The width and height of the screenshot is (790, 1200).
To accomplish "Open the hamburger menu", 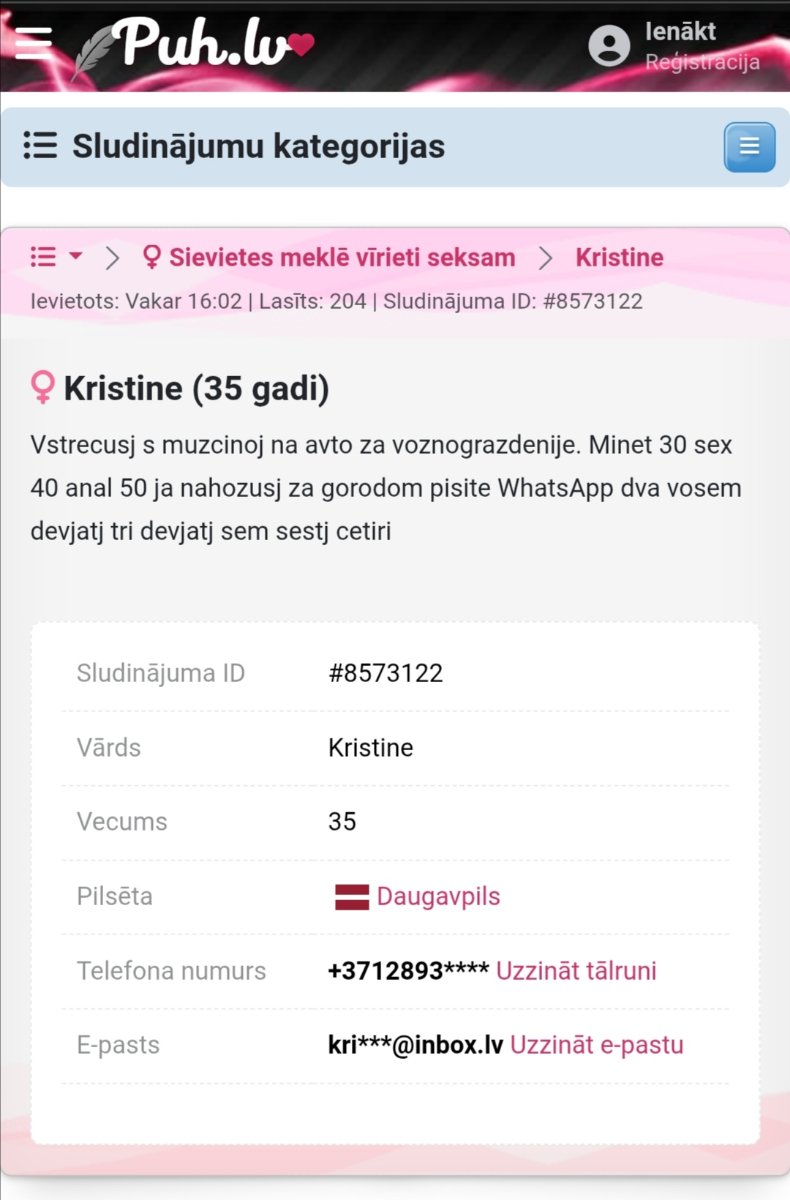I will (x=33, y=43).
